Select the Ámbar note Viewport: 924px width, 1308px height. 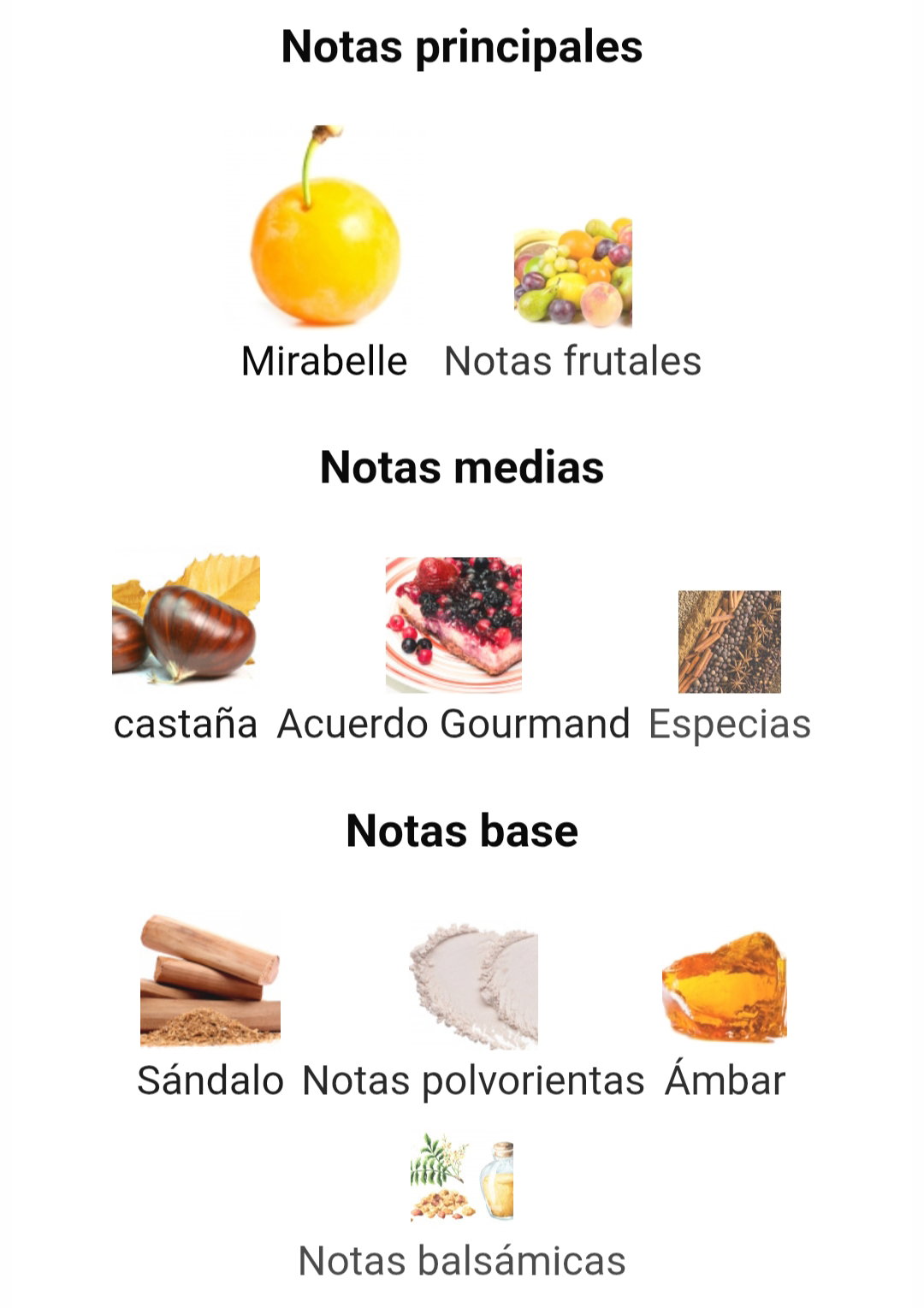(725, 987)
